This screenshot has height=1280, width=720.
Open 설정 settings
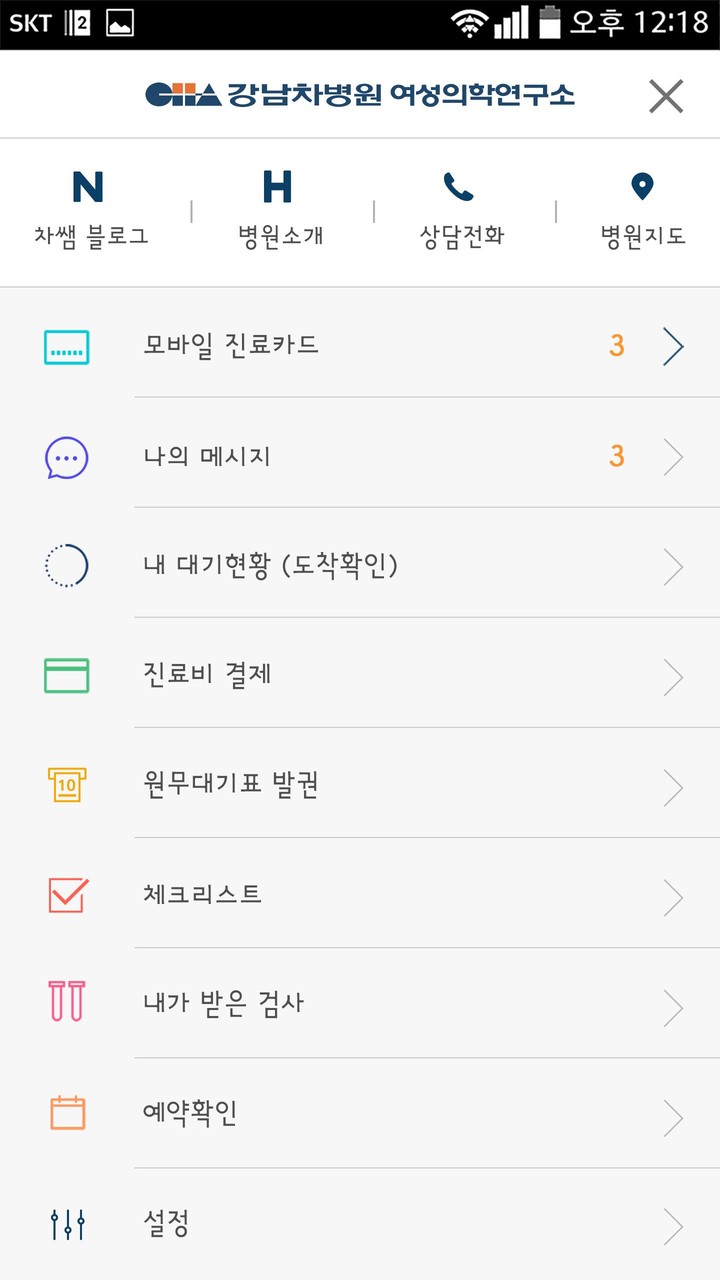[360, 1224]
